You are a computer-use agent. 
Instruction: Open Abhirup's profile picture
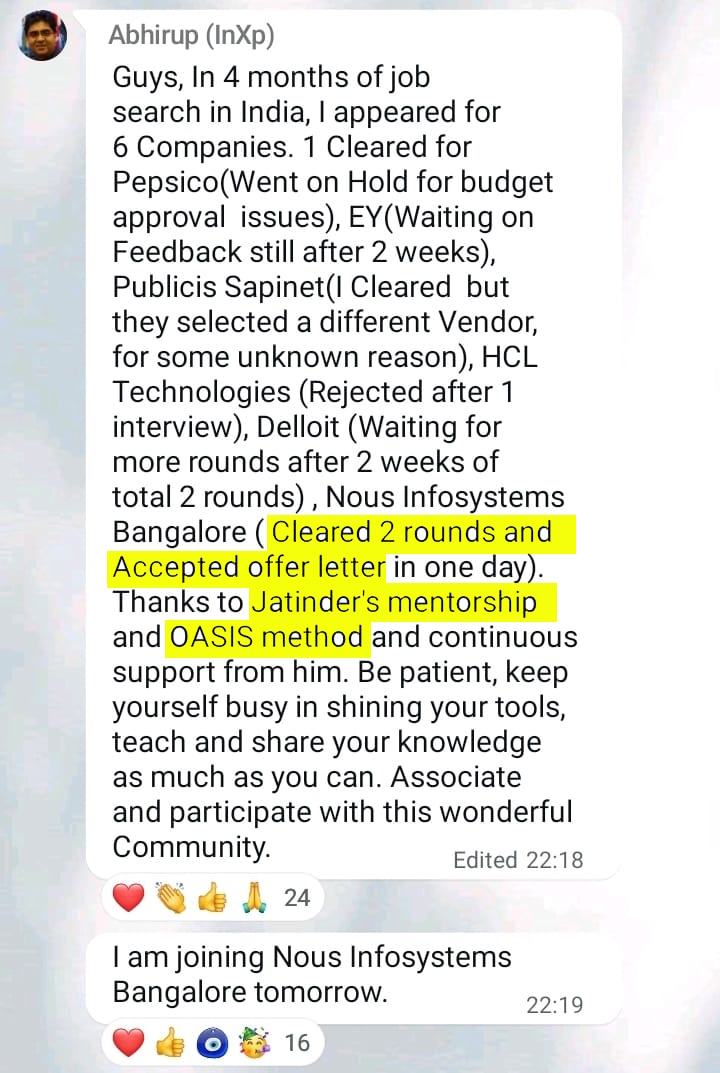40,36
